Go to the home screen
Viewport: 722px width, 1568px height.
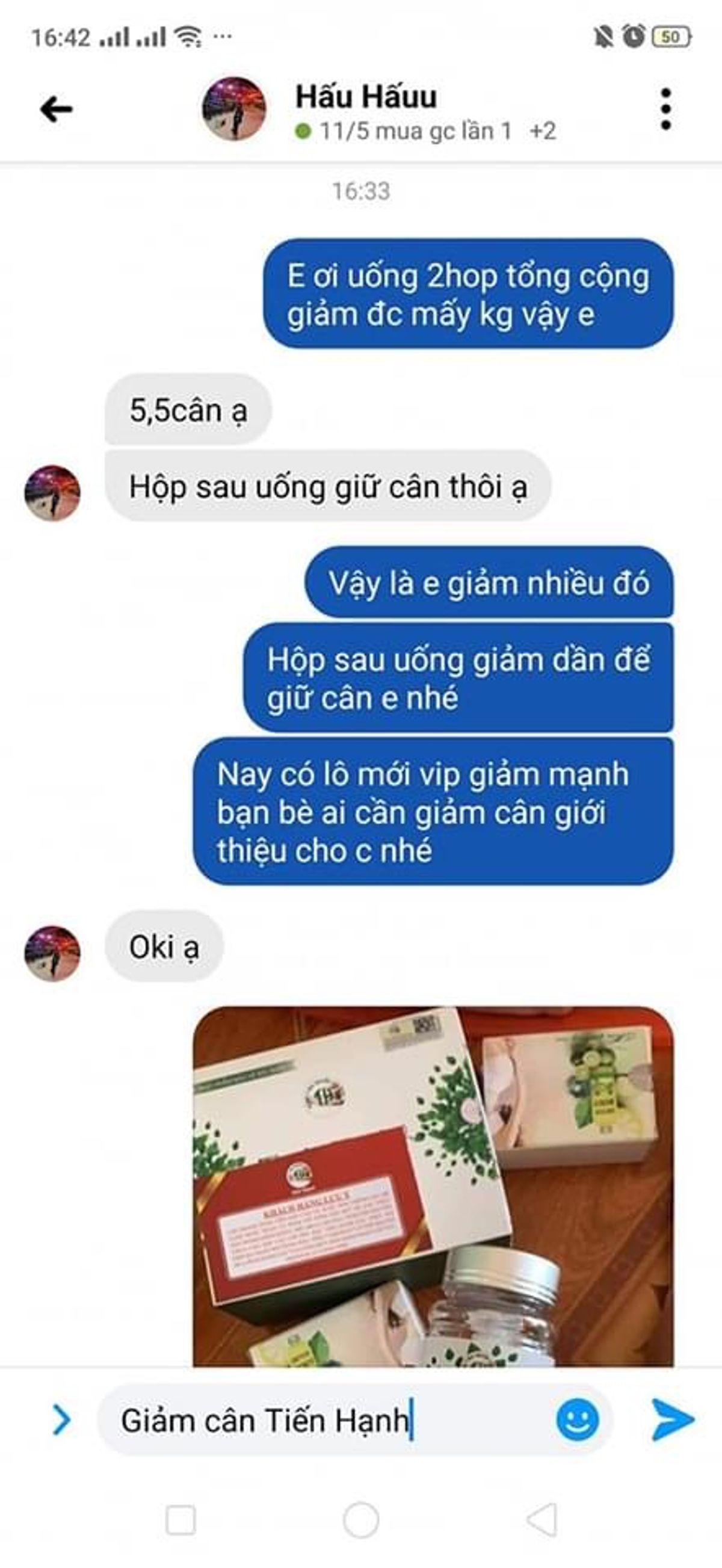tap(361, 1520)
